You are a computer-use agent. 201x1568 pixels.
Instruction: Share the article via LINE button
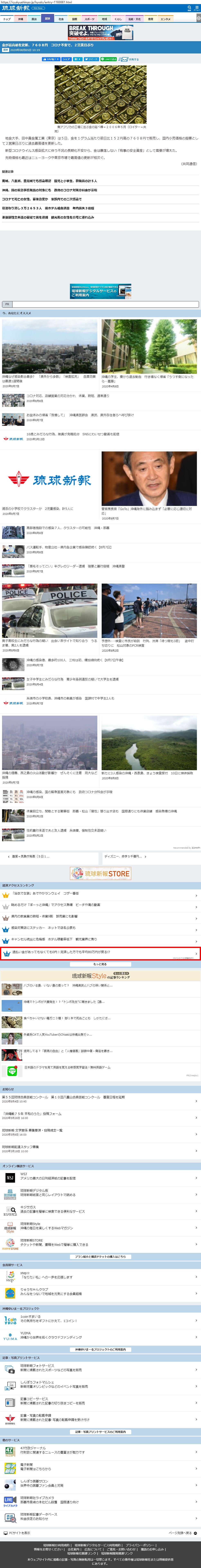point(109,59)
